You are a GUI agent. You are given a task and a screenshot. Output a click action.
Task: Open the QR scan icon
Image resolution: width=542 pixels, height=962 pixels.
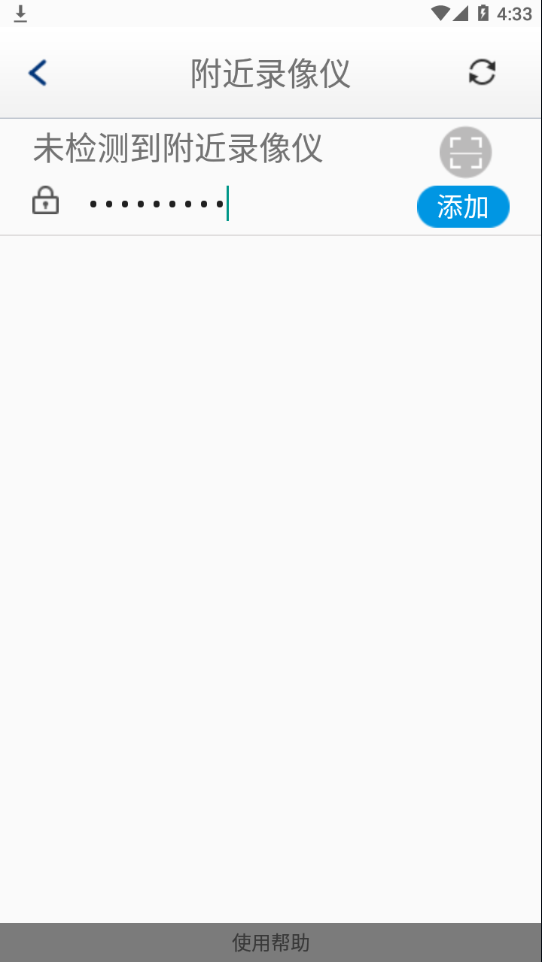tap(465, 152)
